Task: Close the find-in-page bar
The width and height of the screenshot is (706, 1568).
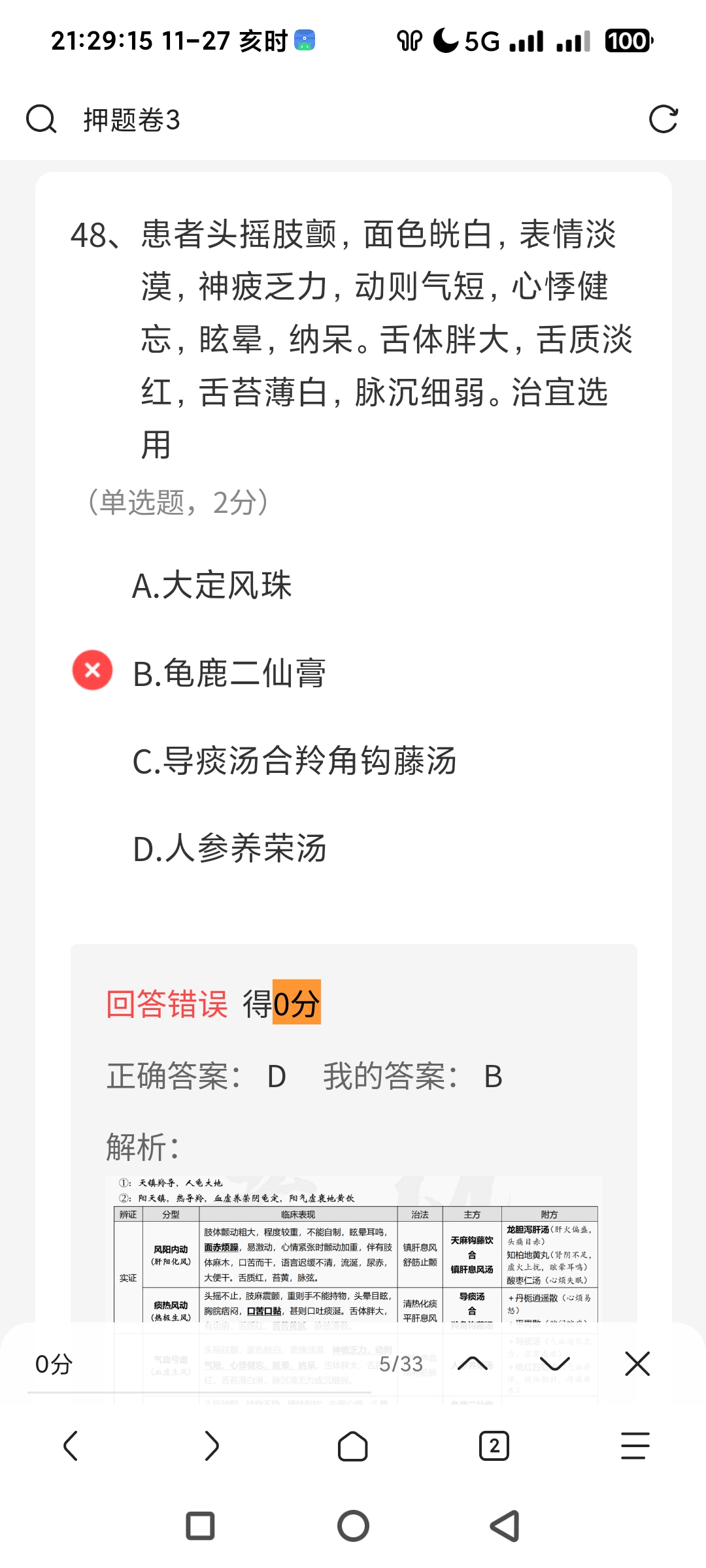Action: tap(637, 1364)
